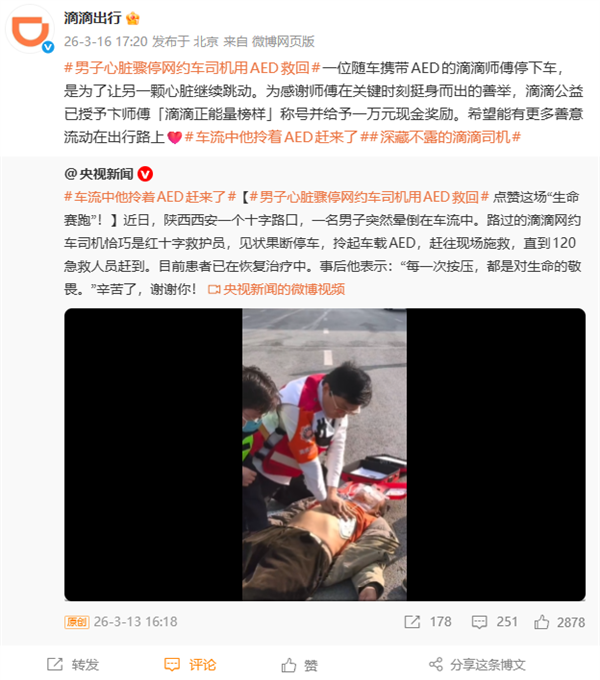Viewport: 600px width, 680px height.
Task: View the 178 reposts of original post
Action: [430, 622]
